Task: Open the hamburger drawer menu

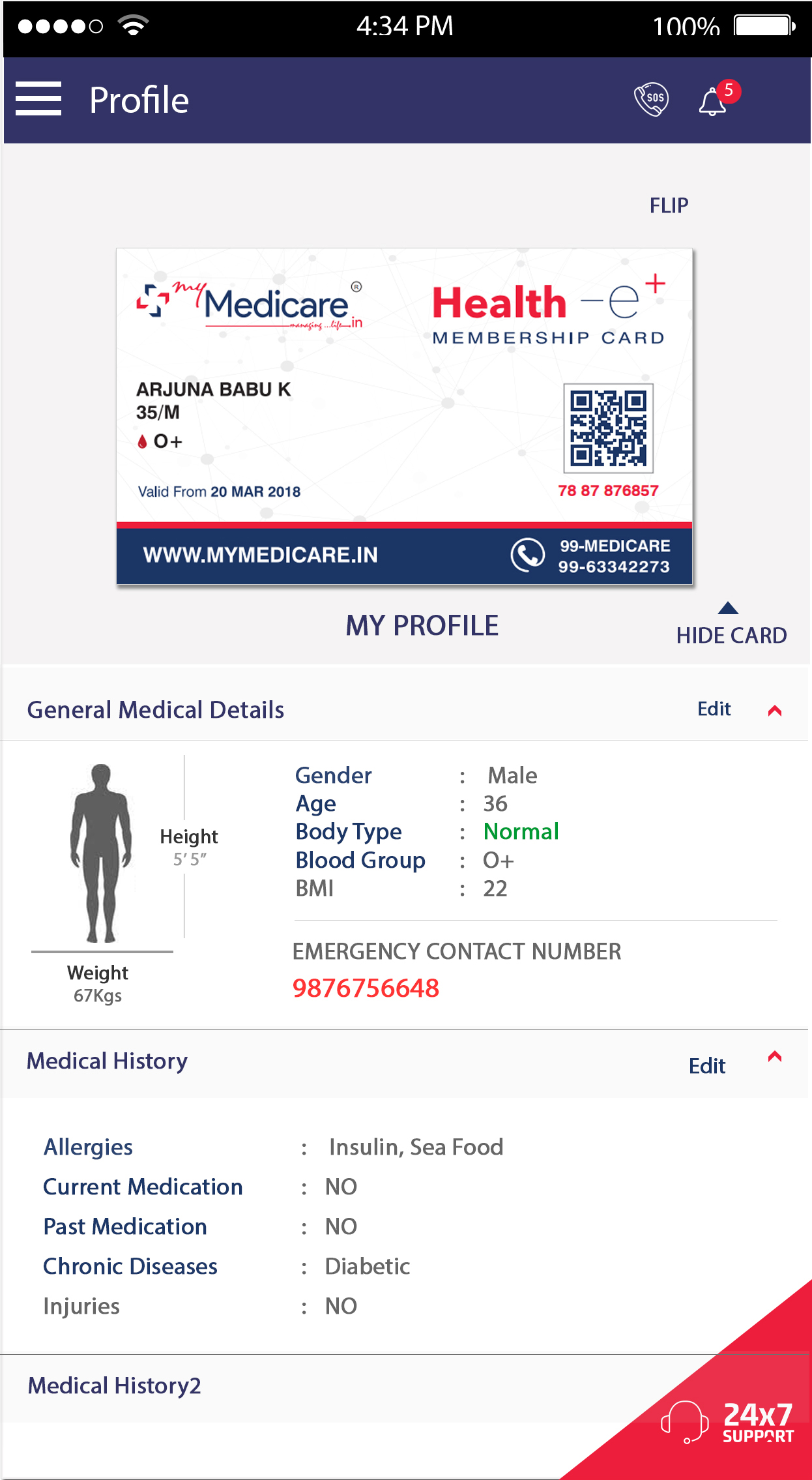Action: point(38,99)
